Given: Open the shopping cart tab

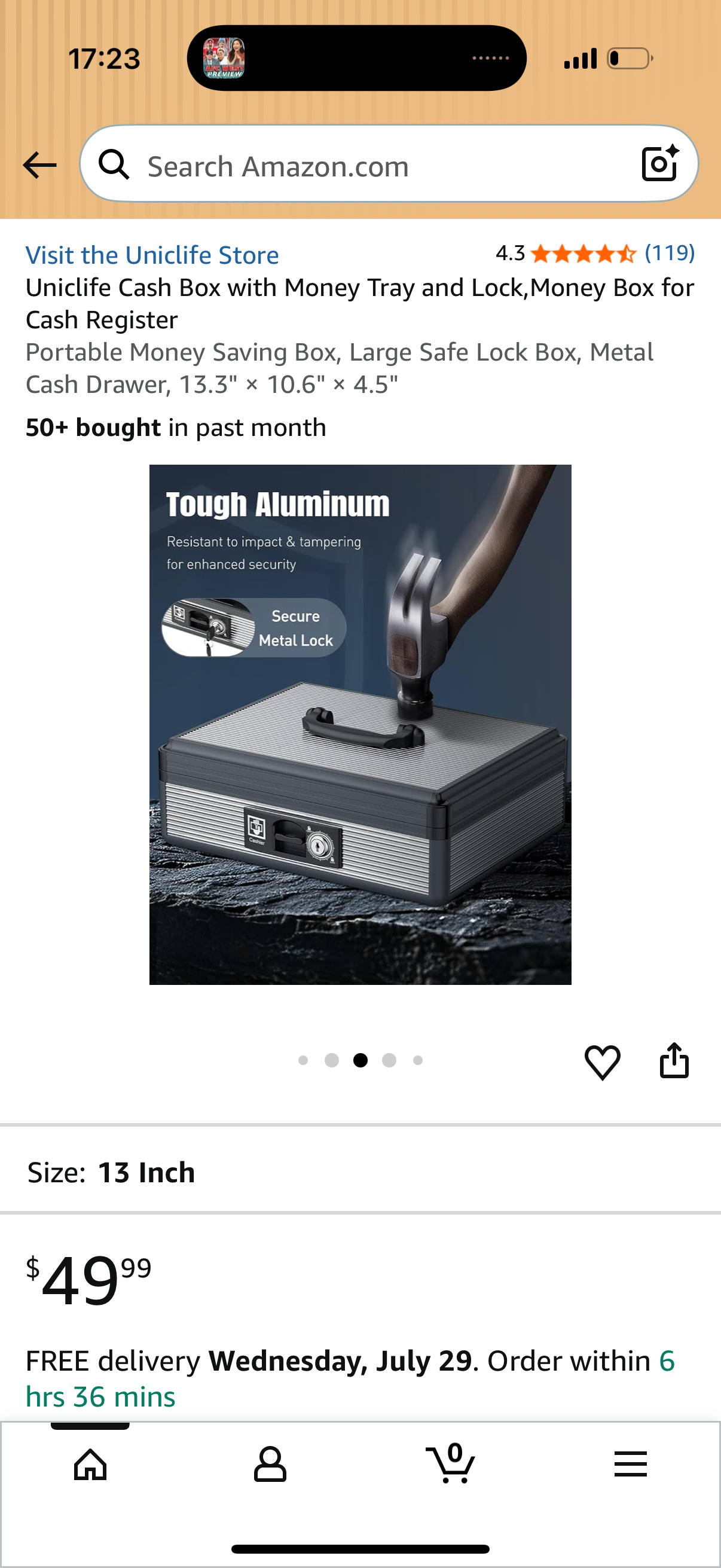Looking at the screenshot, I should point(450,1463).
